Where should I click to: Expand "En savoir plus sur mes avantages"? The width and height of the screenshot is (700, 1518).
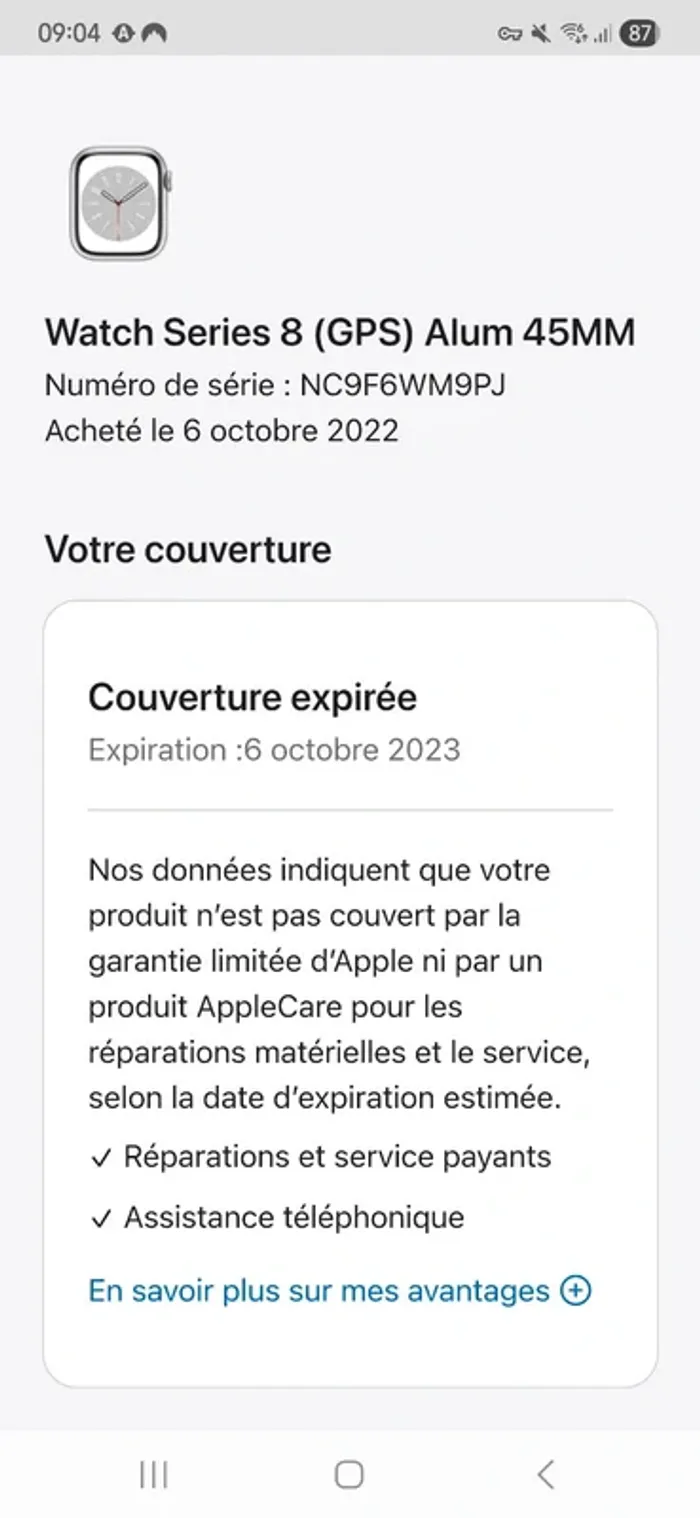[340, 1291]
